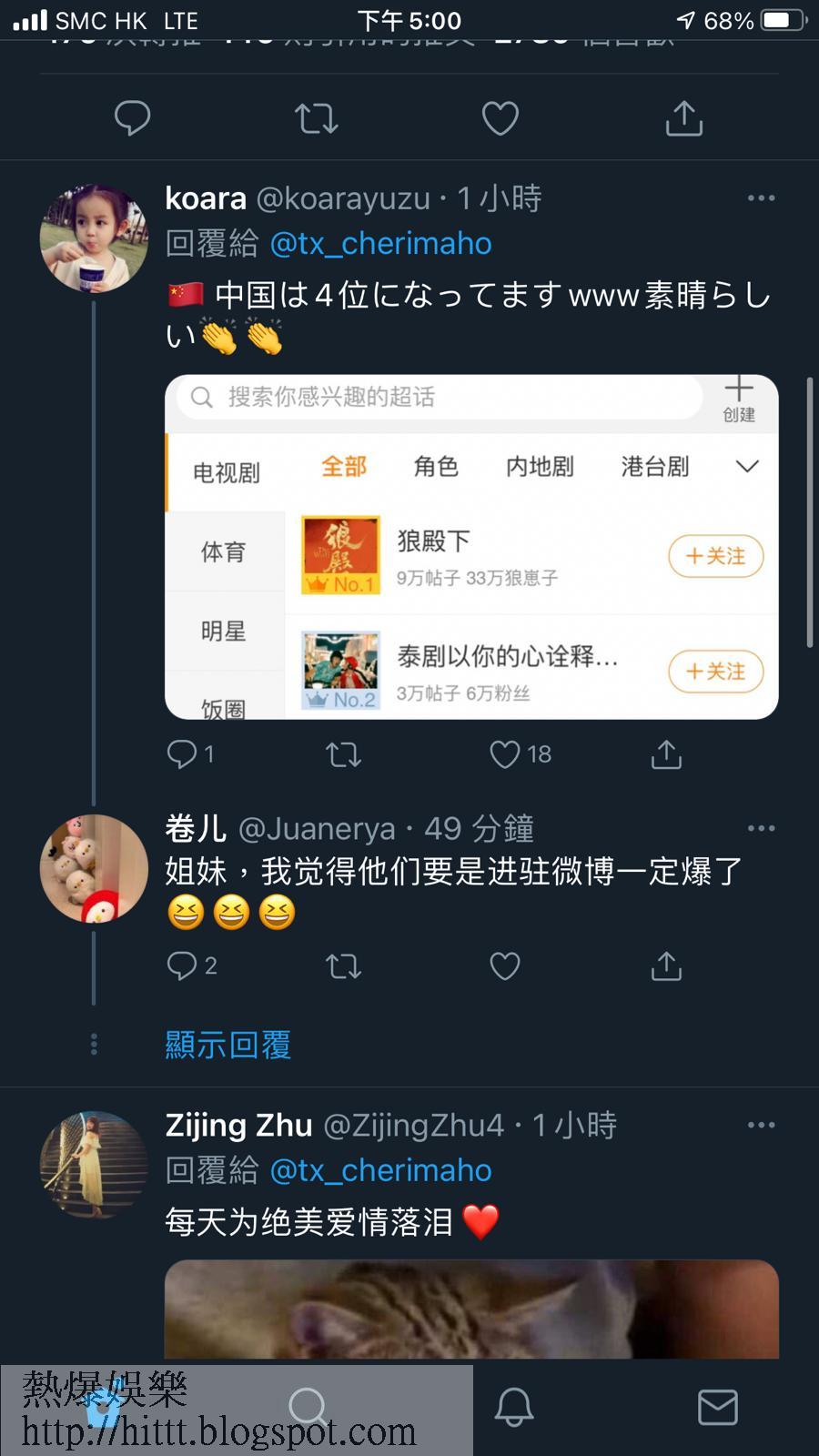Retweet the main tweet at top
This screenshot has width=819, height=1456.
[317, 118]
